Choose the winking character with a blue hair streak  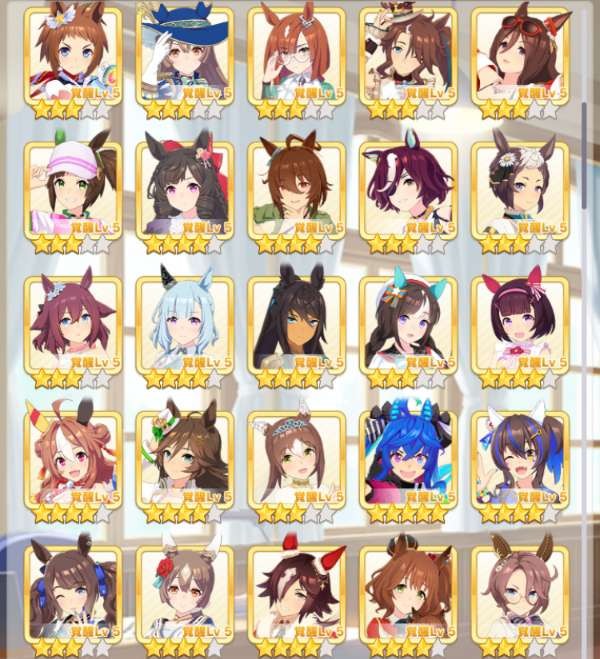(519, 460)
